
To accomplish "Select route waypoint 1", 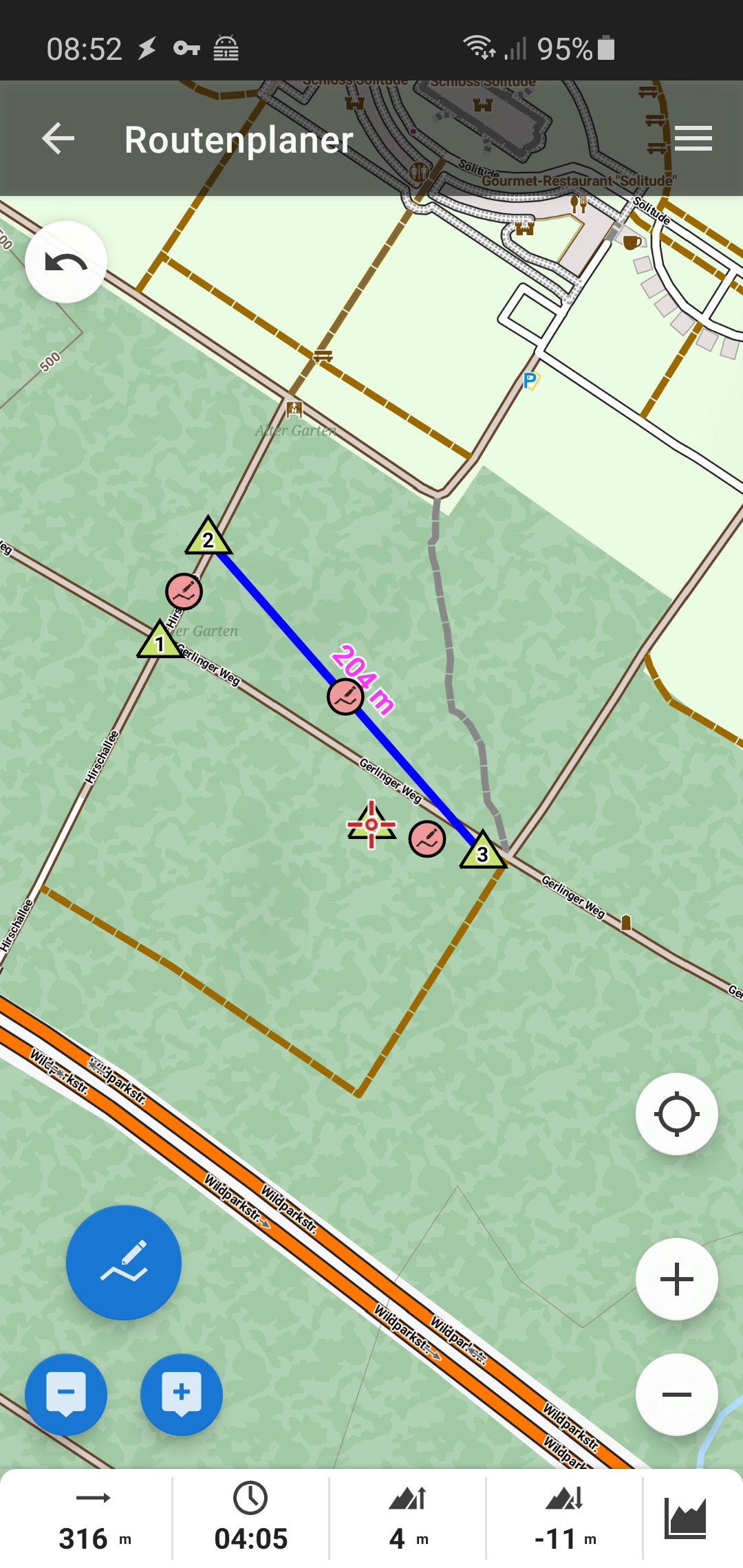I will pyautogui.click(x=160, y=642).
